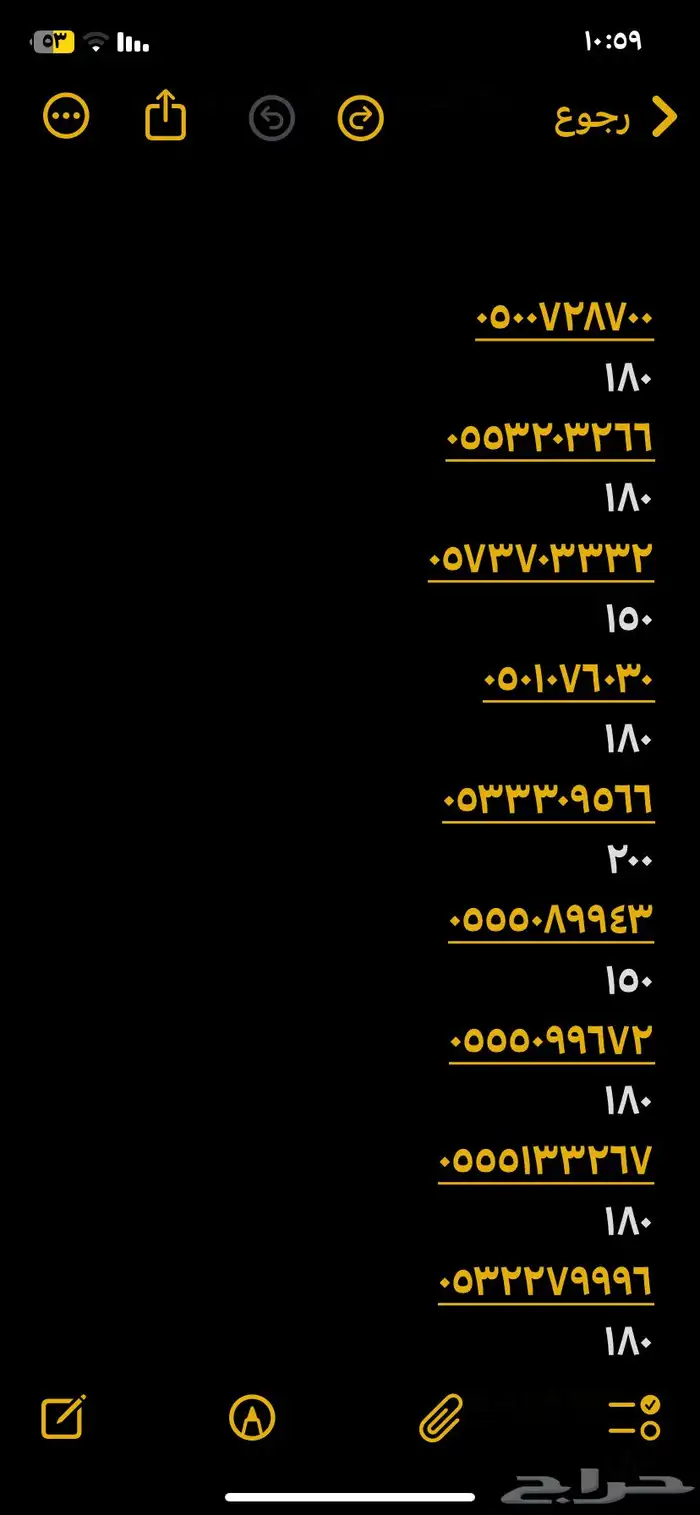Add a checklist to the note

(x=634, y=1417)
